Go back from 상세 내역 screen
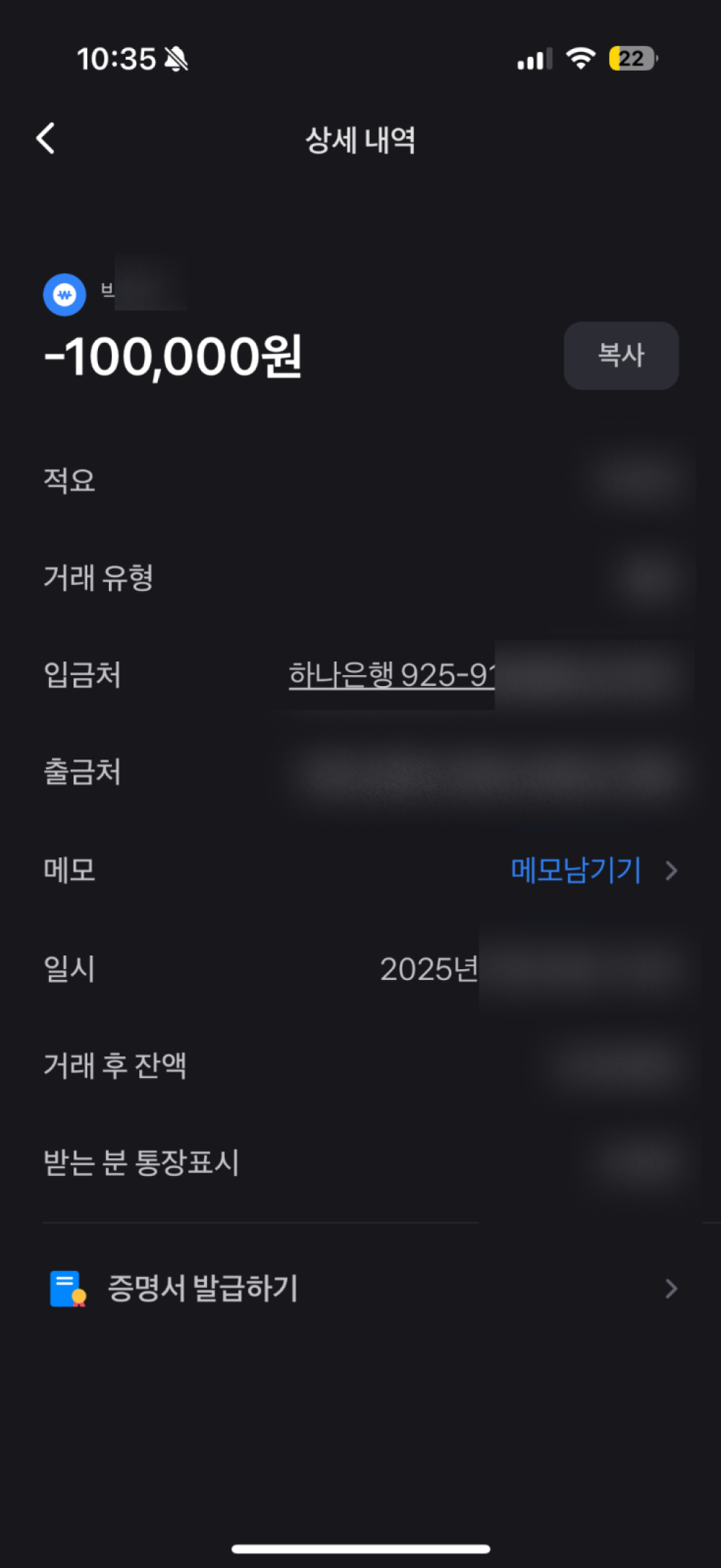The image size is (721, 1568). pyautogui.click(x=46, y=138)
